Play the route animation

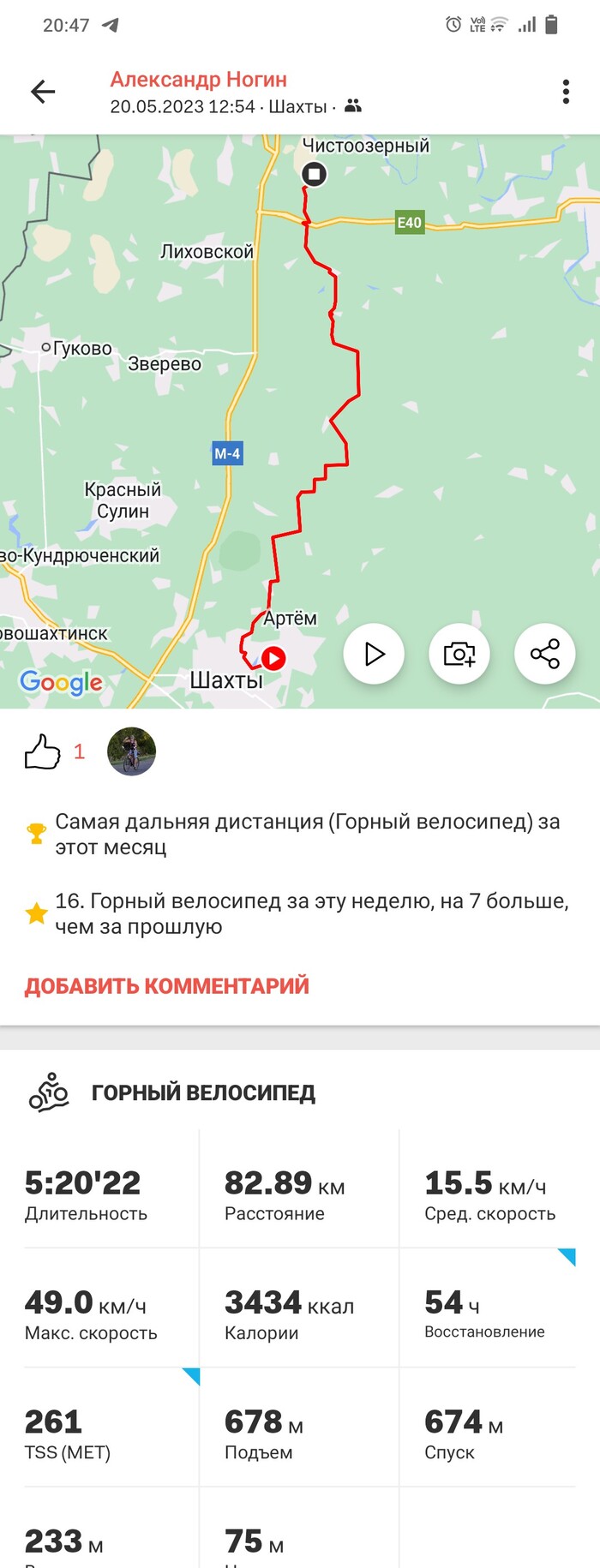click(x=374, y=655)
